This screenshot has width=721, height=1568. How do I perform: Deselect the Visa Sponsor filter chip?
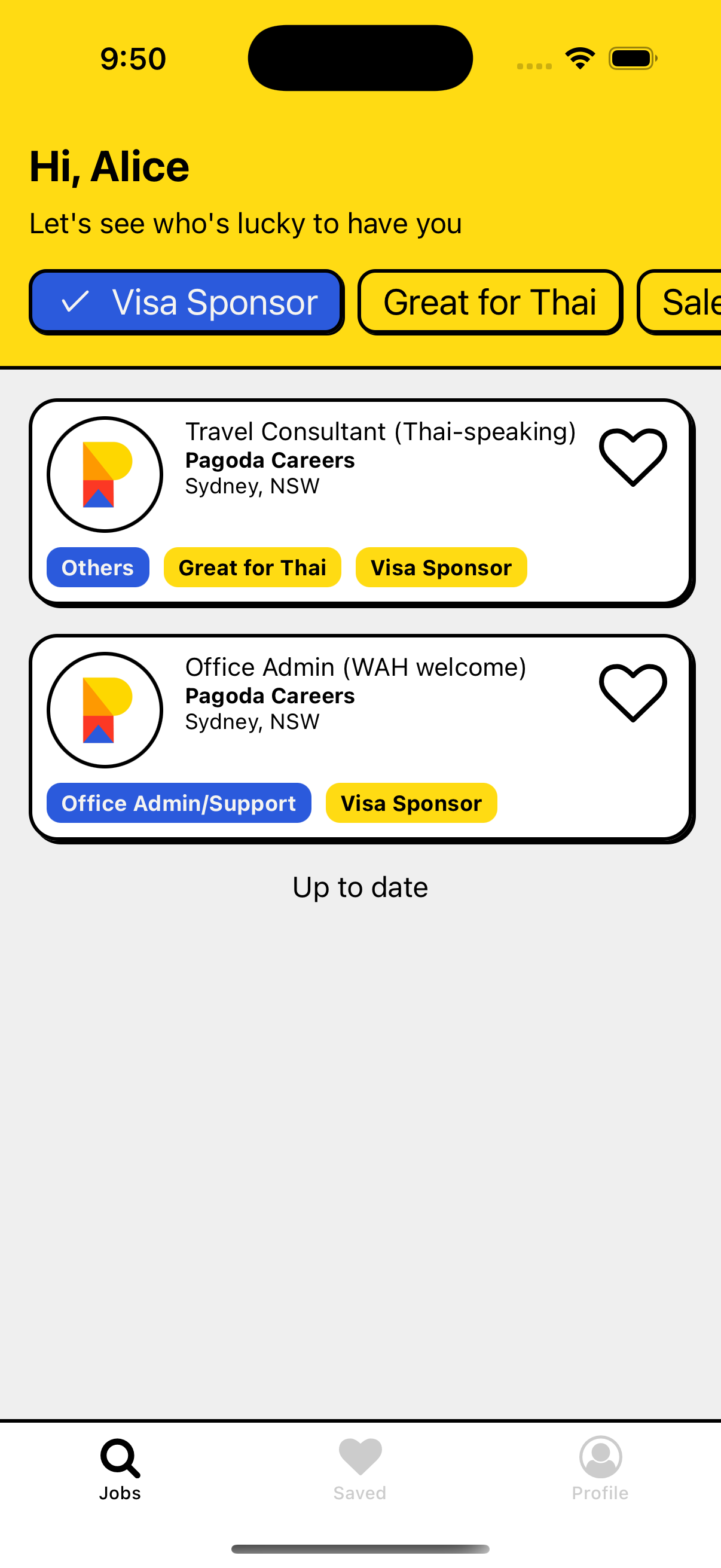[x=187, y=303]
